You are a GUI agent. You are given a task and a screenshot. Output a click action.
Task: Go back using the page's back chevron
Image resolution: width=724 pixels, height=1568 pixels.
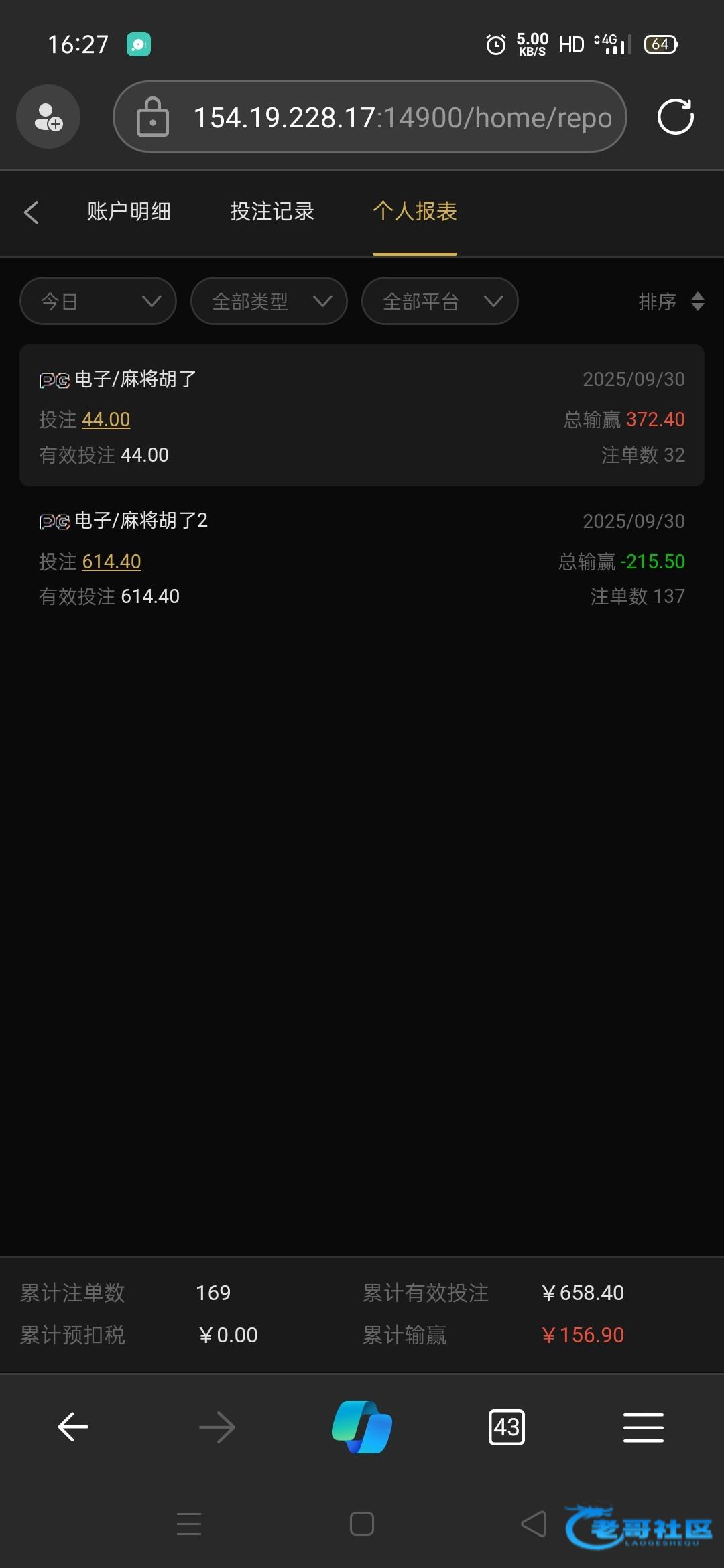(32, 212)
